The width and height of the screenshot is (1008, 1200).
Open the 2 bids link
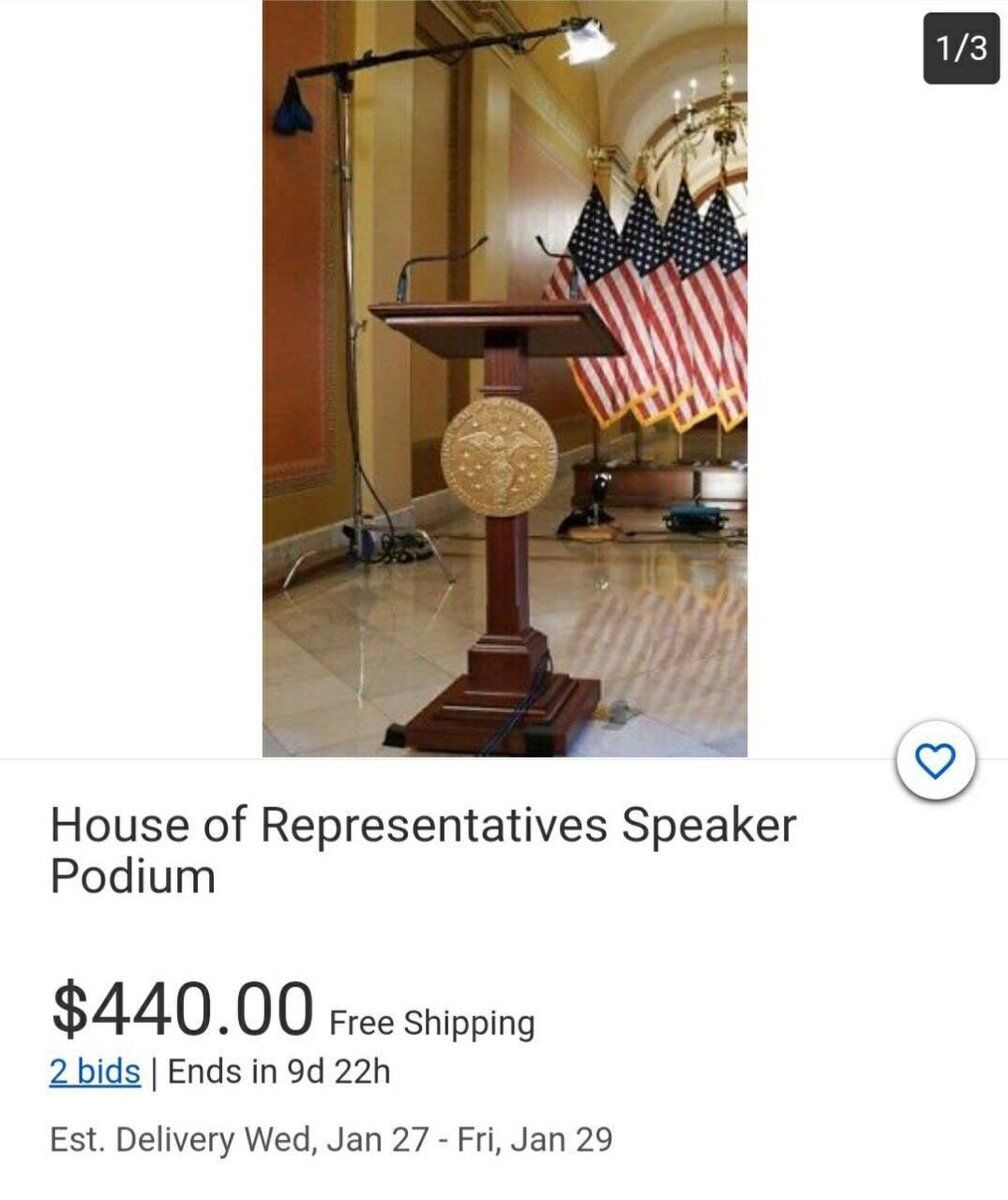(x=95, y=1072)
